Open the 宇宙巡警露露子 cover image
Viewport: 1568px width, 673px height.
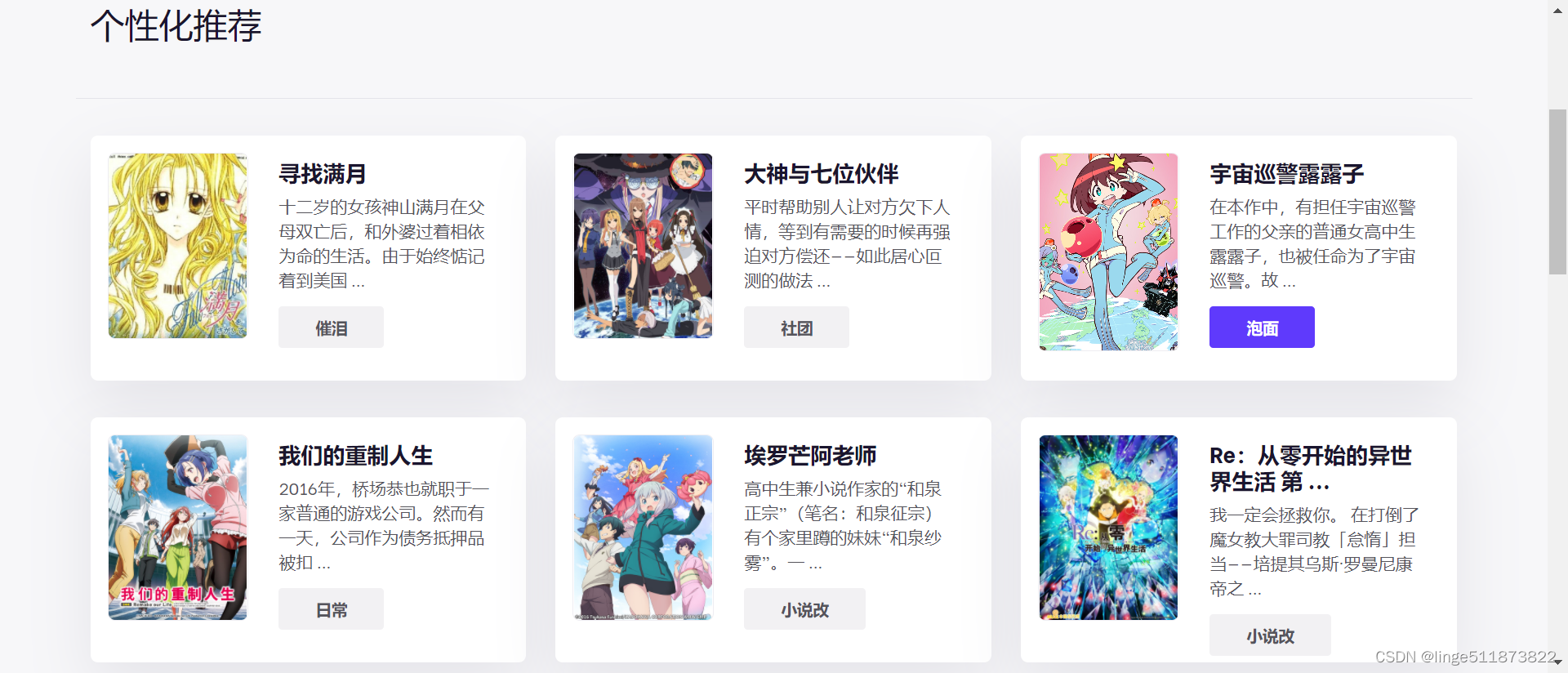[x=1108, y=252]
